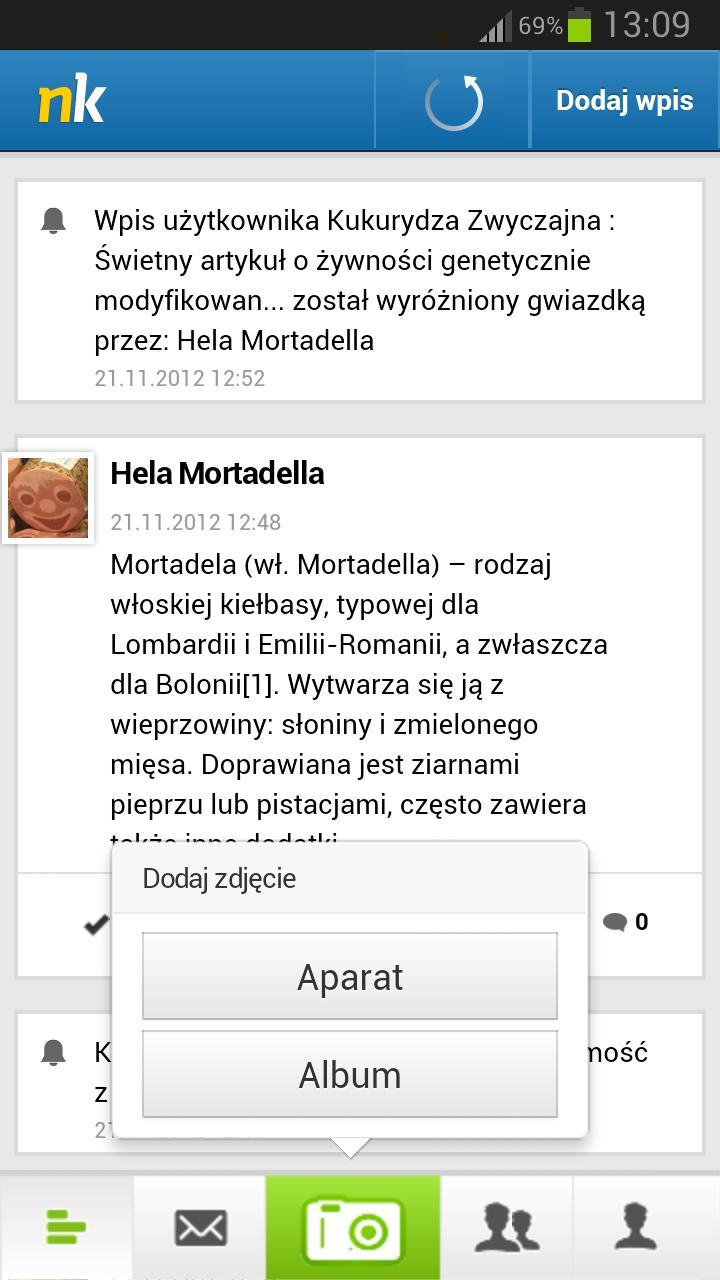Switch to the feed tab
Viewport: 720px width, 1280px height.
[66, 1227]
